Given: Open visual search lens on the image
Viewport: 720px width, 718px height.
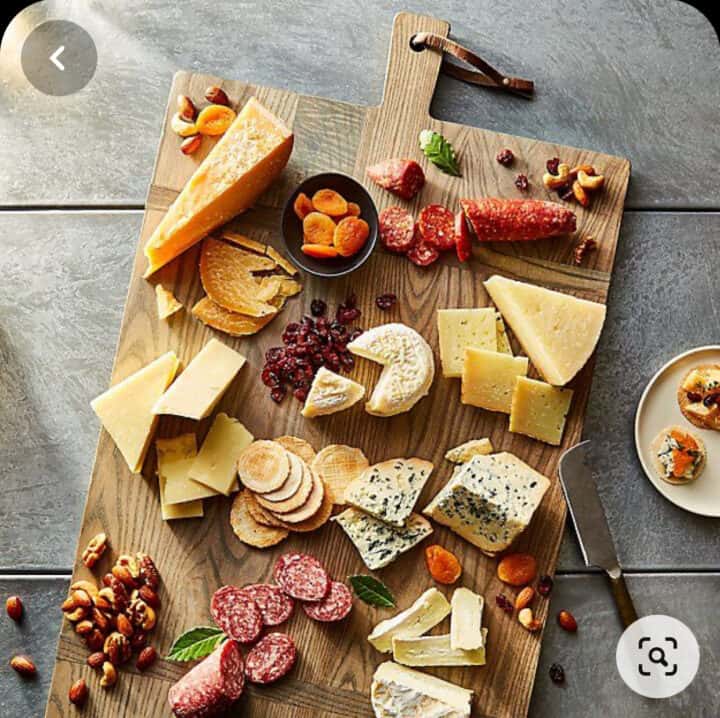Looking at the screenshot, I should [x=657, y=657].
